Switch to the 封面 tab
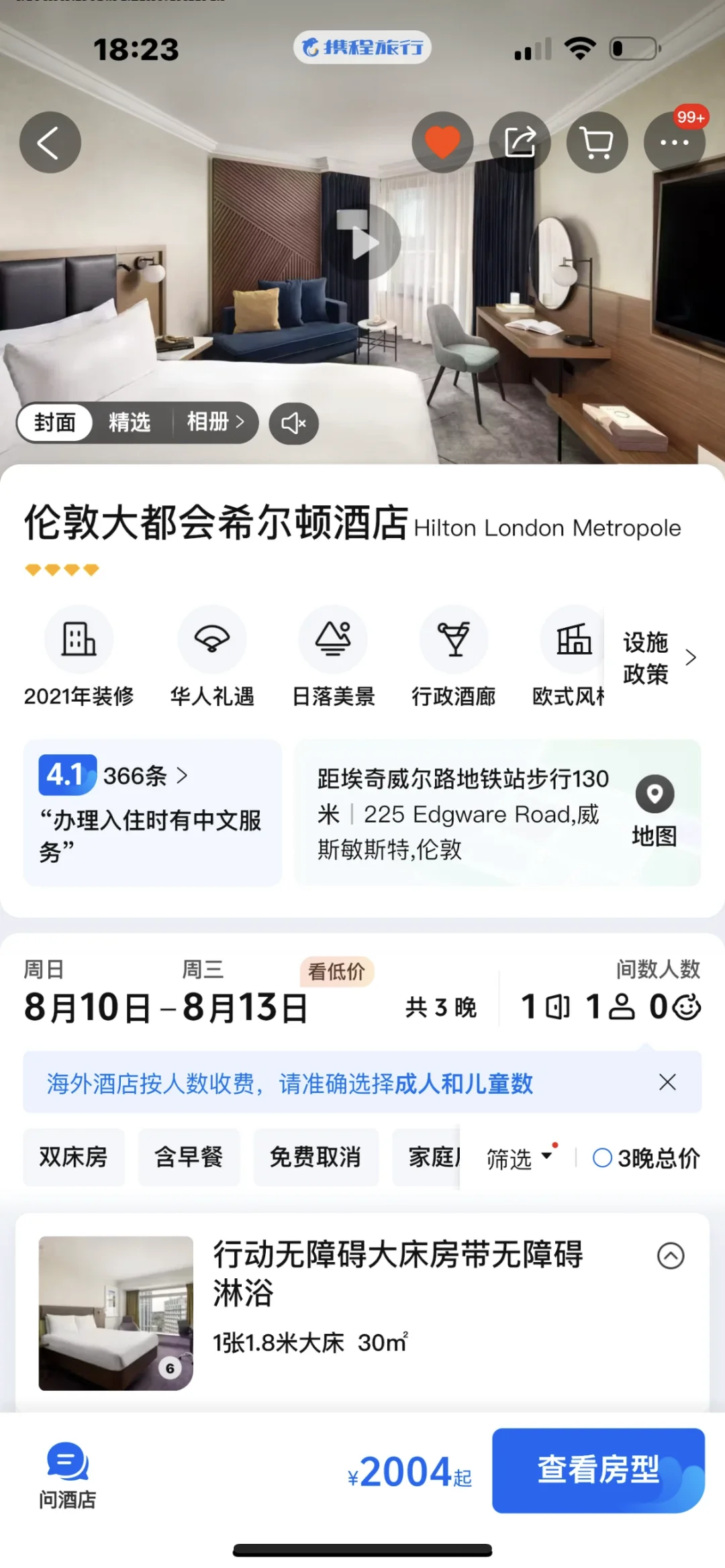 [x=54, y=423]
